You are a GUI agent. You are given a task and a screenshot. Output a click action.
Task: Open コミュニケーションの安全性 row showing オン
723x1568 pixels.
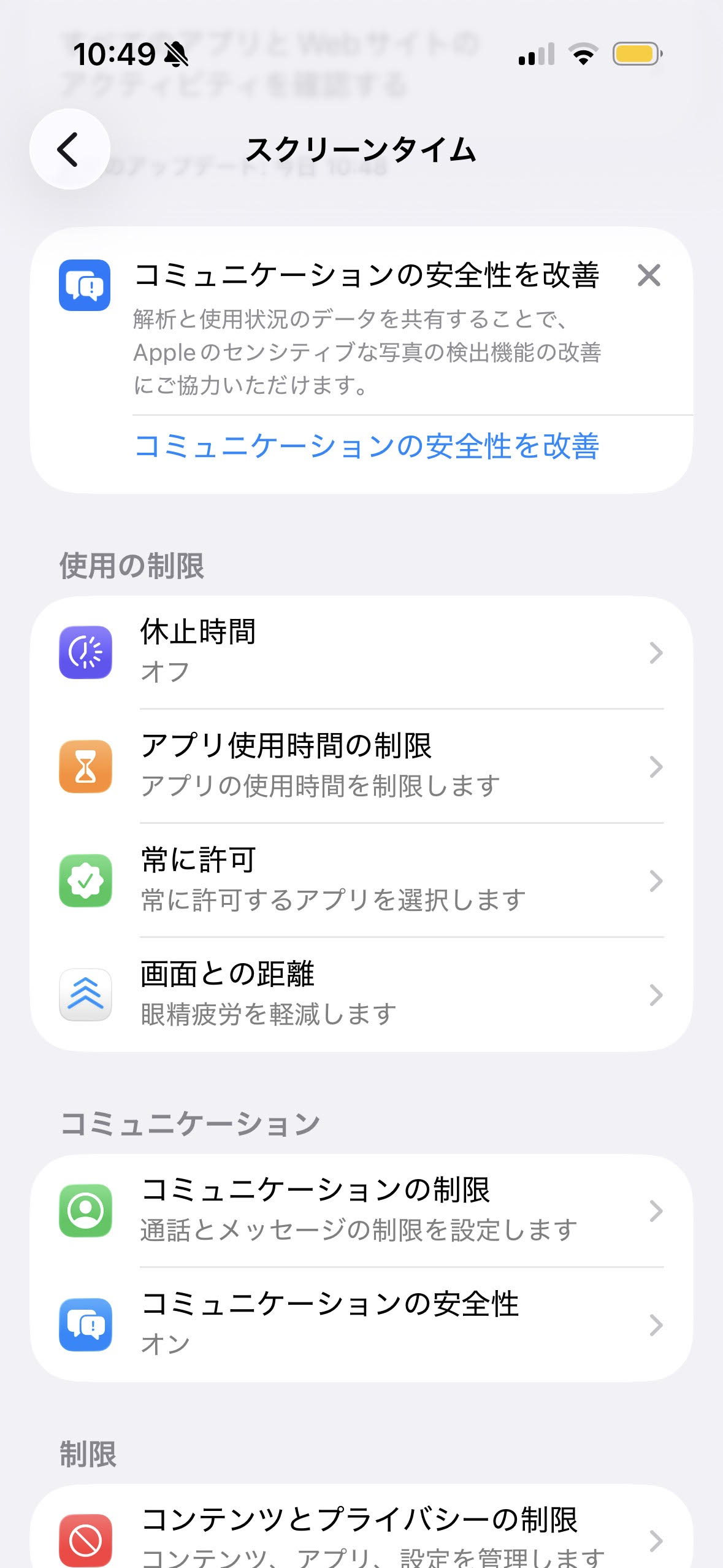[x=361, y=1324]
